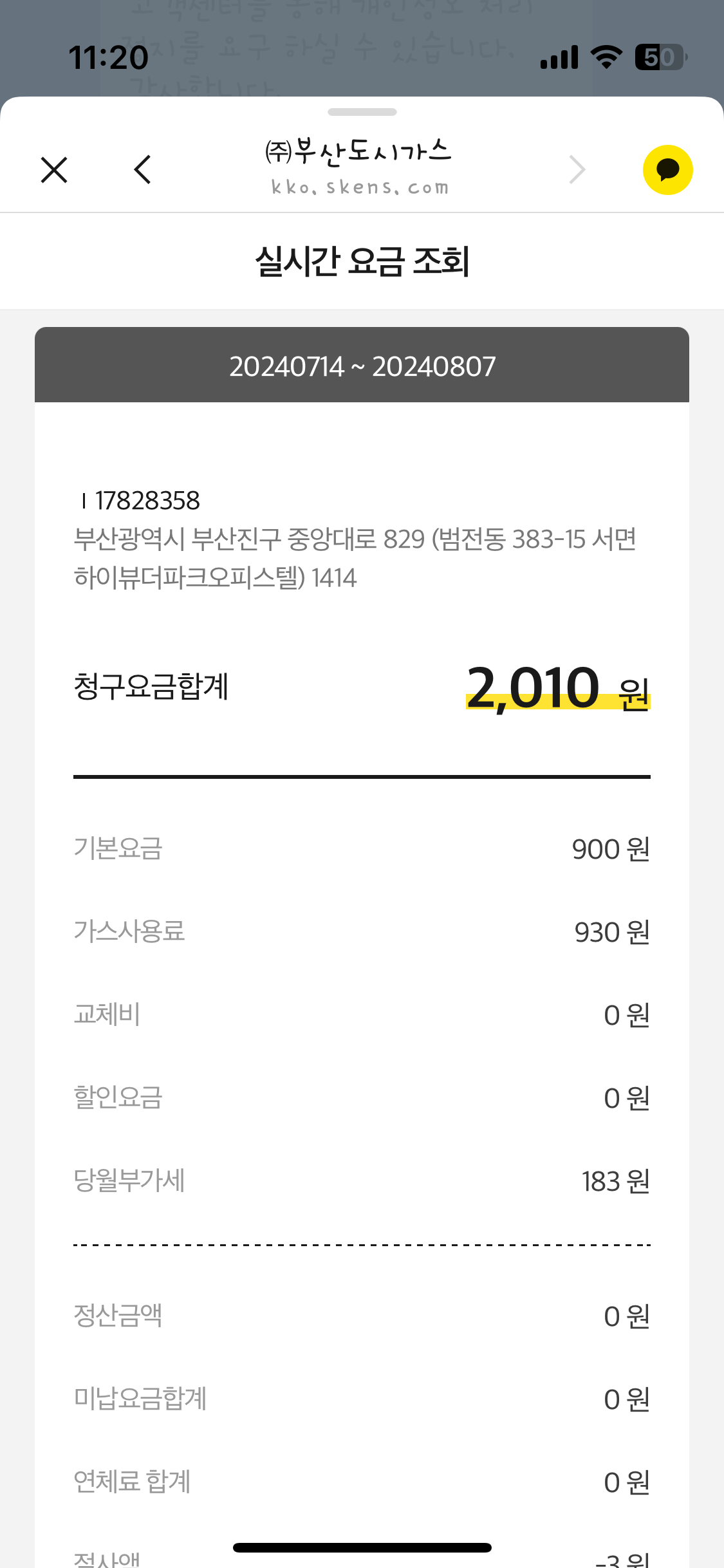Open the yellow KakaoTalk chat button
Image resolution: width=724 pixels, height=1568 pixels.
667,170
